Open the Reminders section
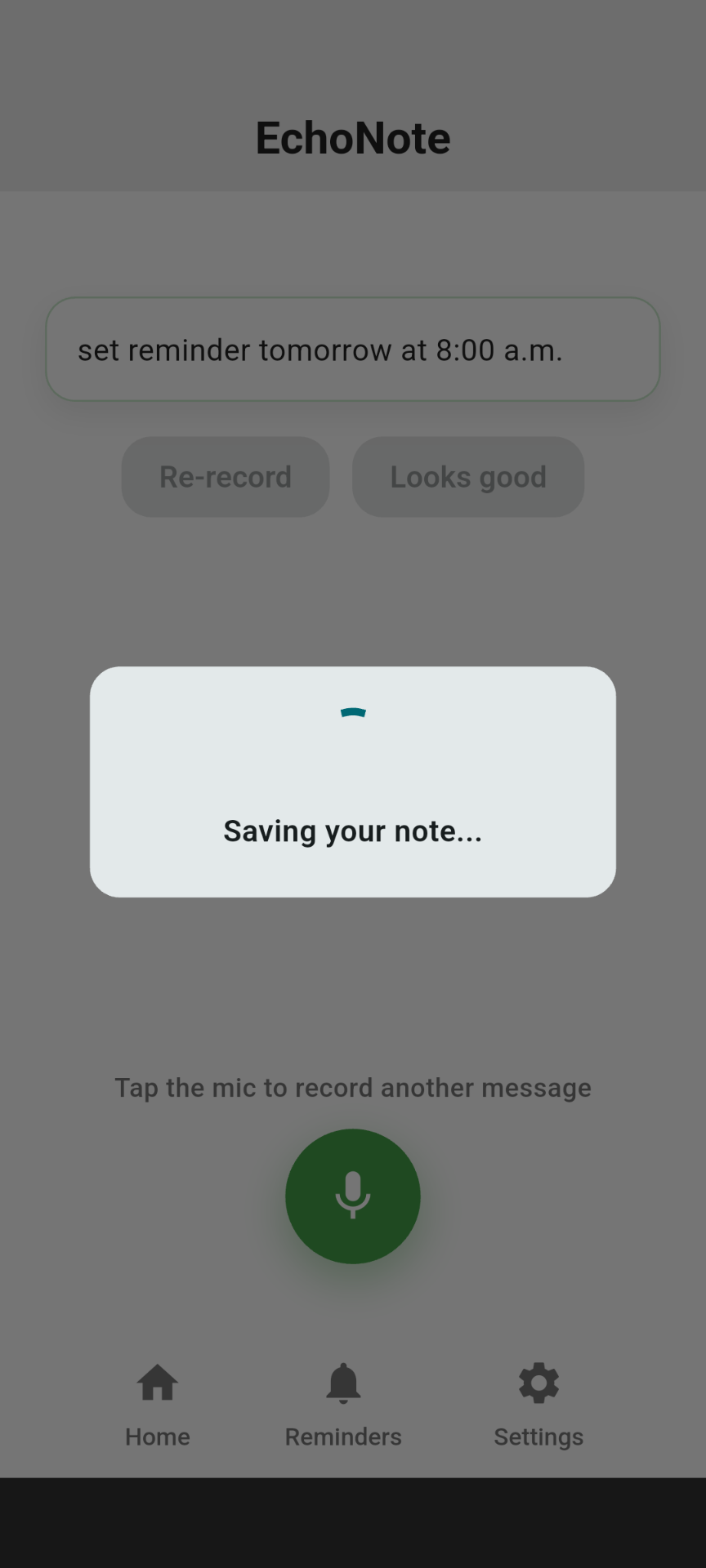706x1568 pixels. point(343,1404)
